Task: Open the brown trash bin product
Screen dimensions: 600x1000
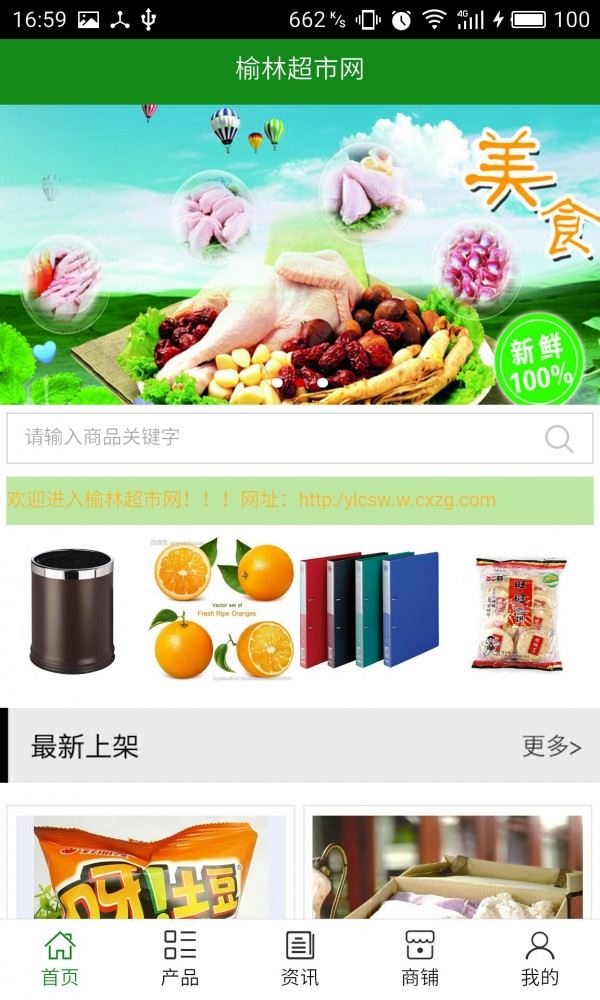Action: click(x=72, y=611)
